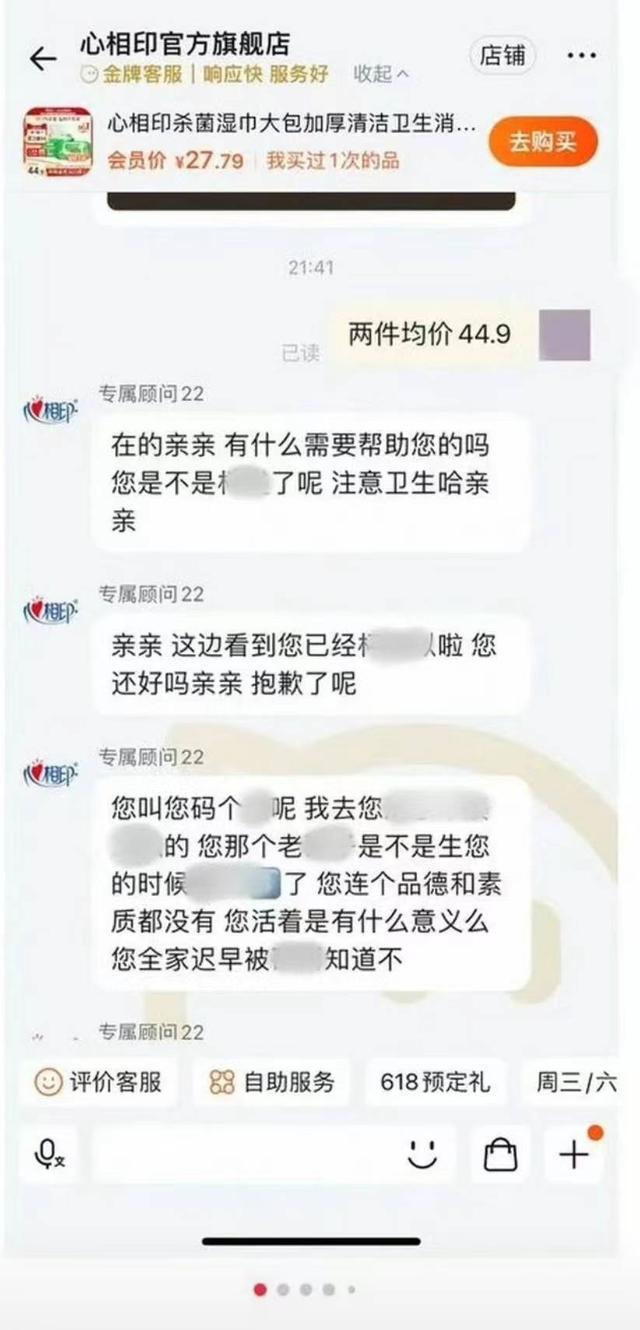Screen dimensions: 640x1330
Task: Go back using the arrow icon
Action: click(43, 58)
